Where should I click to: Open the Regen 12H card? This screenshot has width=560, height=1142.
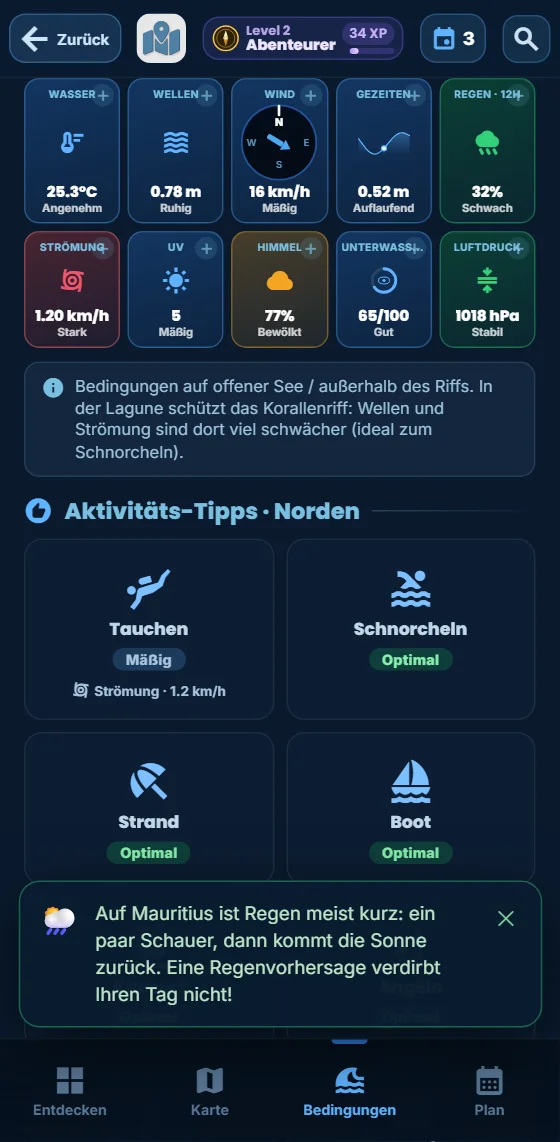[487, 151]
